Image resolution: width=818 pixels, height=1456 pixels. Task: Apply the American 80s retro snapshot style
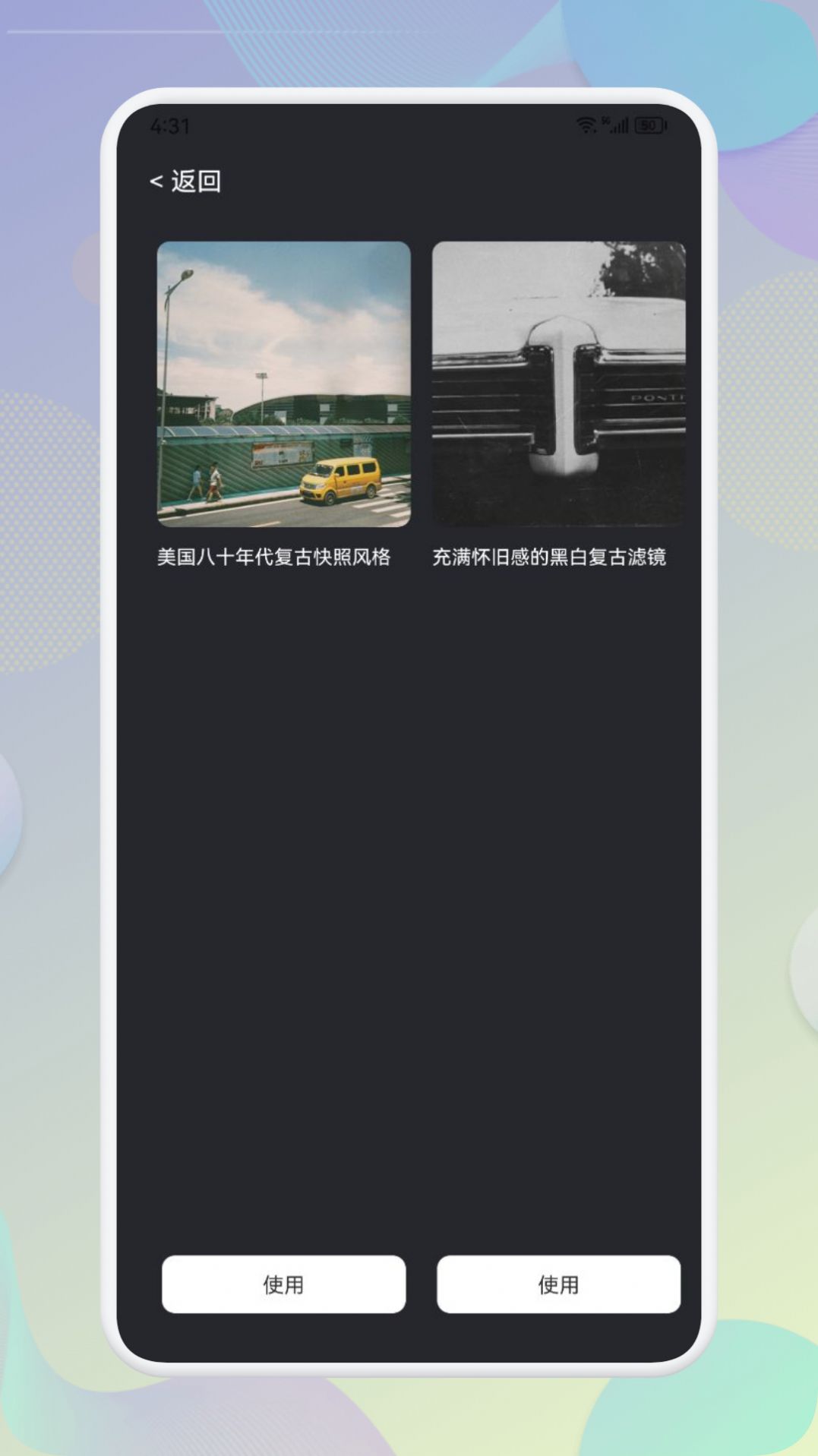click(x=284, y=1284)
